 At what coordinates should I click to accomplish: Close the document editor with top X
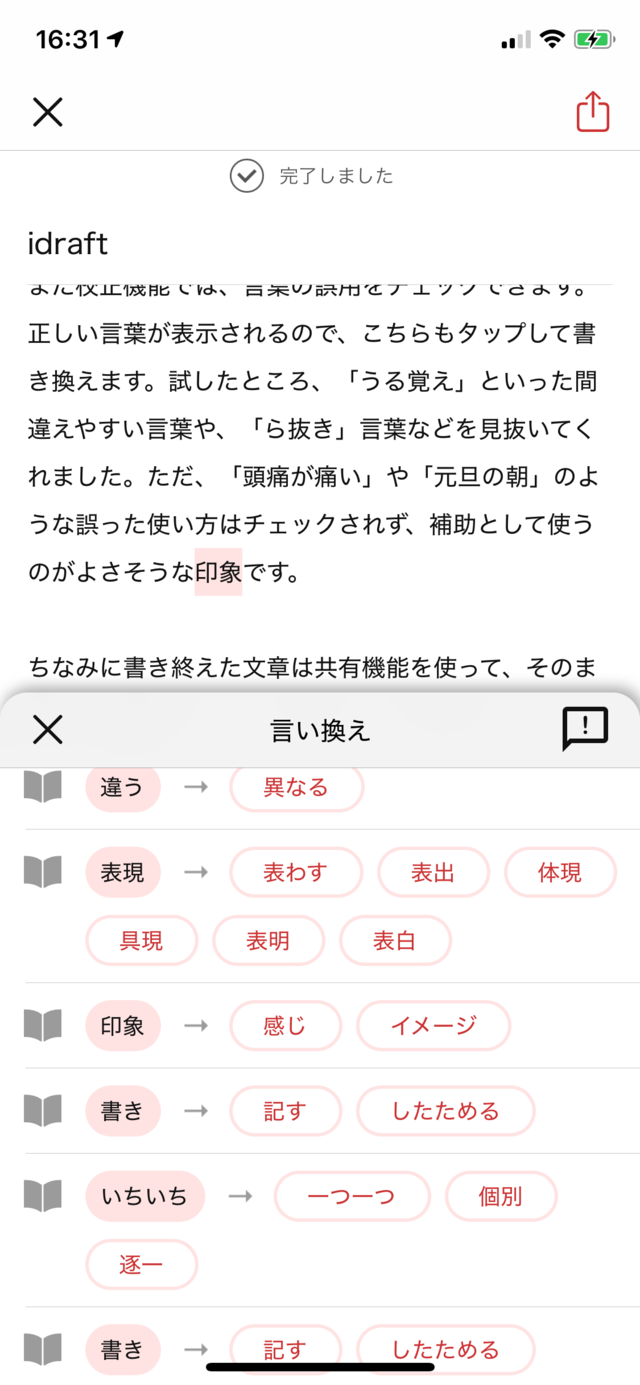tap(47, 112)
